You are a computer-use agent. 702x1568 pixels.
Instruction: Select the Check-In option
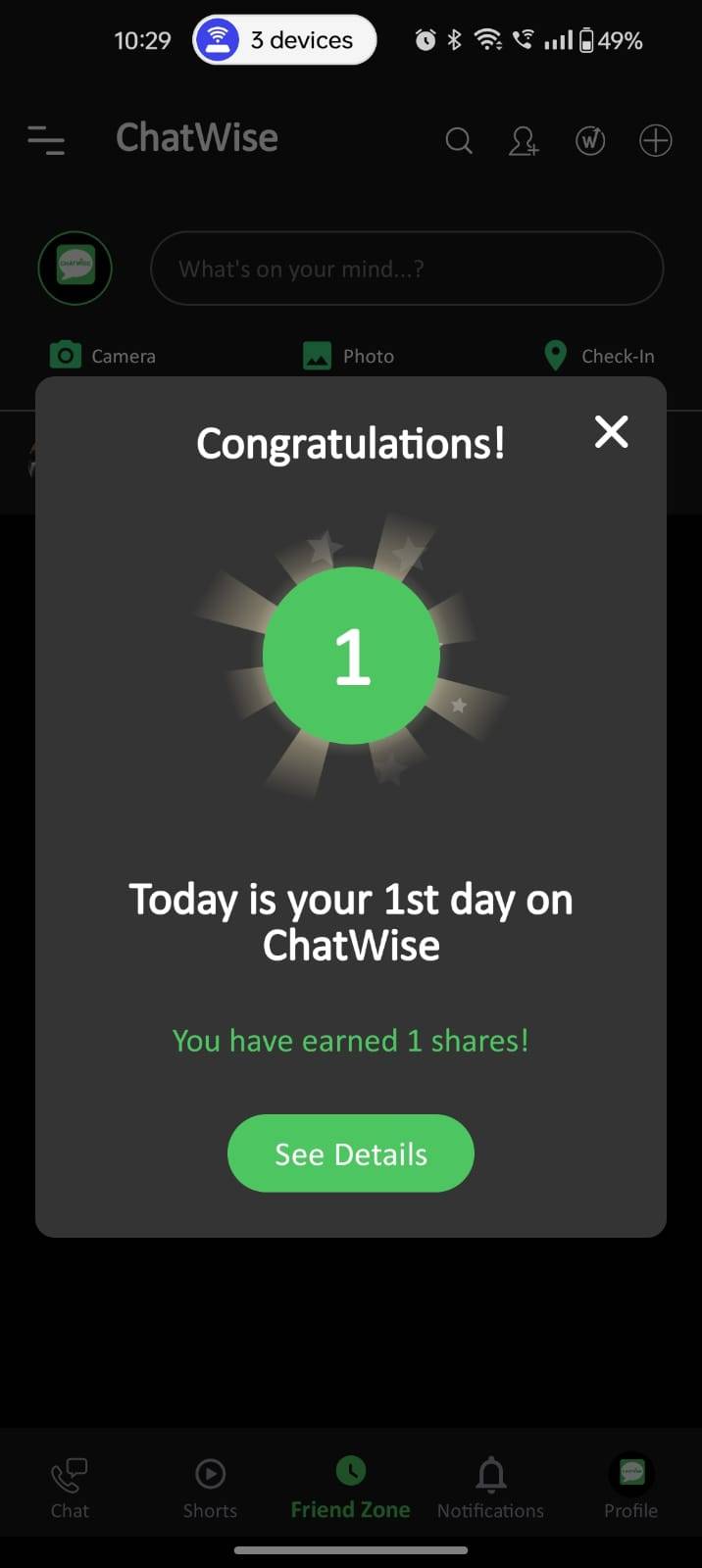click(599, 355)
